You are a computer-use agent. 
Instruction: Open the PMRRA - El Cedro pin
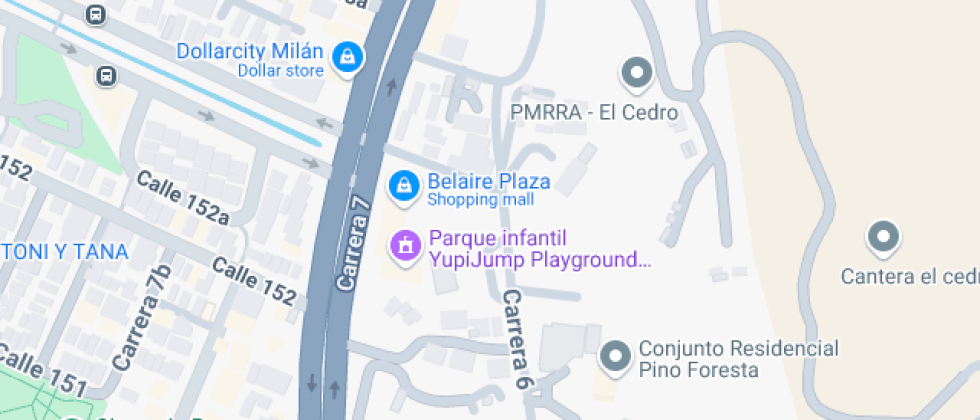pos(636,74)
